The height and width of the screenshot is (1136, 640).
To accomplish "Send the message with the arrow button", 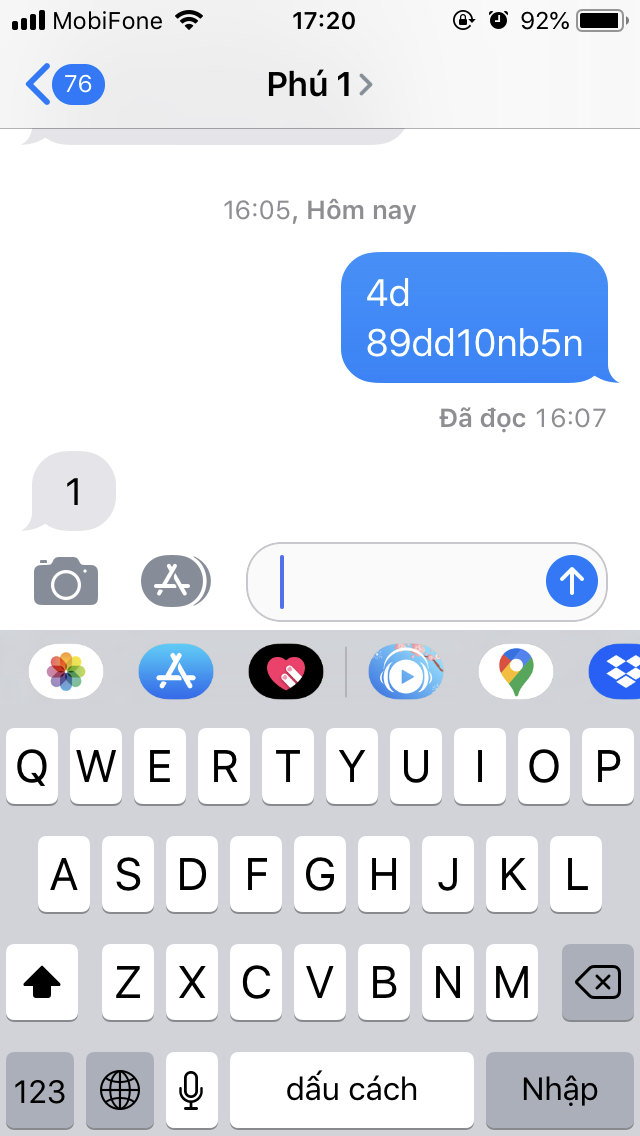I will 572,581.
